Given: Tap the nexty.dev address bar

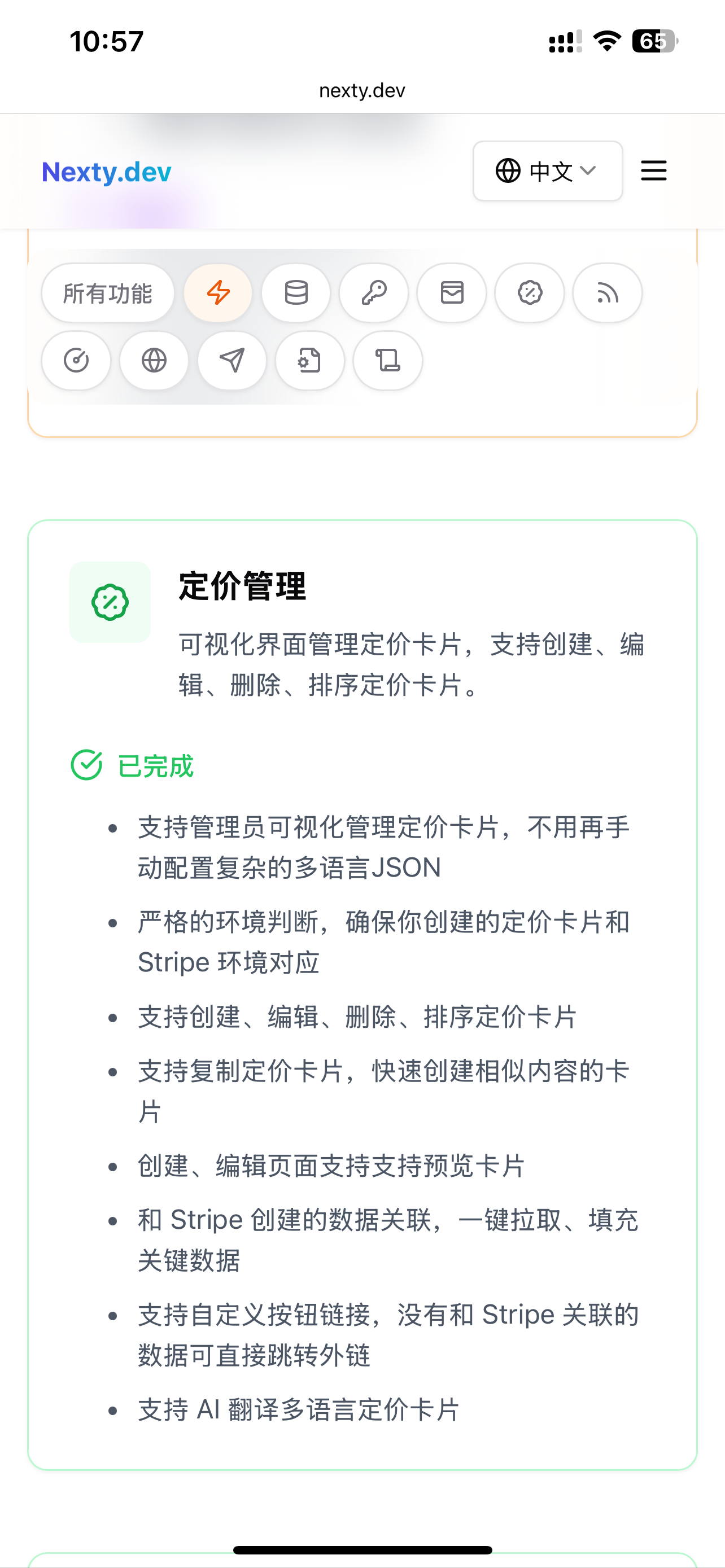Looking at the screenshot, I should (x=362, y=91).
